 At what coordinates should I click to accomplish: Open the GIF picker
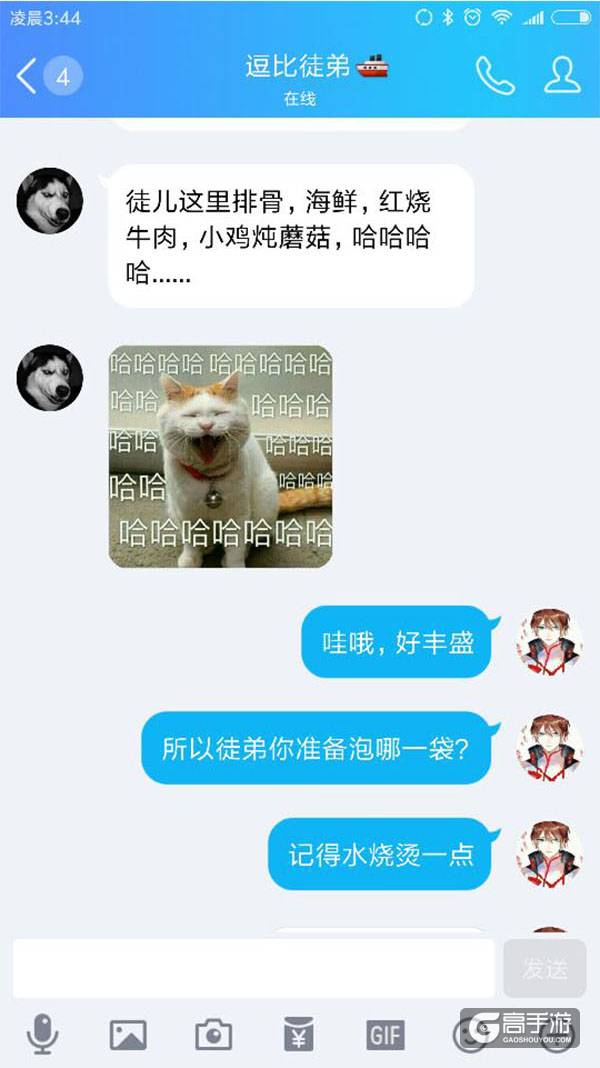[x=385, y=1034]
